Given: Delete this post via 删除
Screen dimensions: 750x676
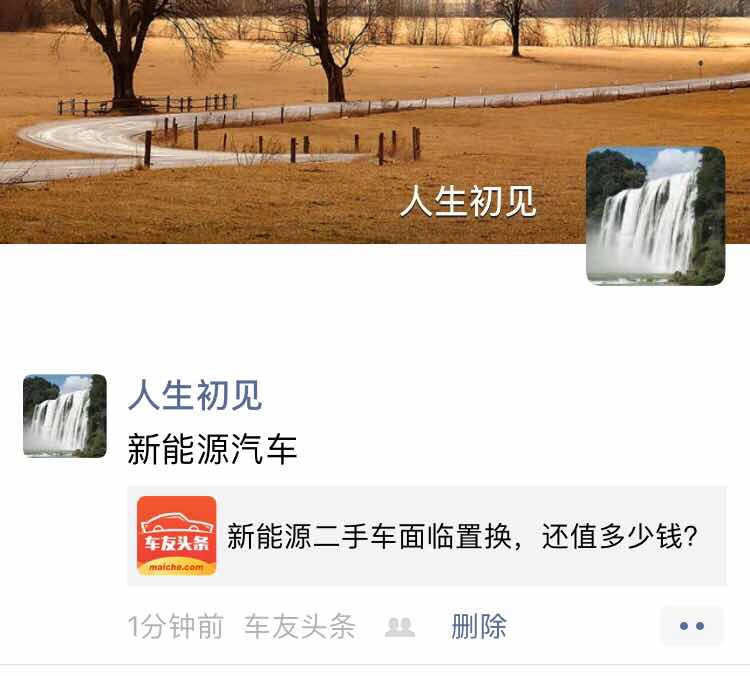Looking at the screenshot, I should click(479, 627).
